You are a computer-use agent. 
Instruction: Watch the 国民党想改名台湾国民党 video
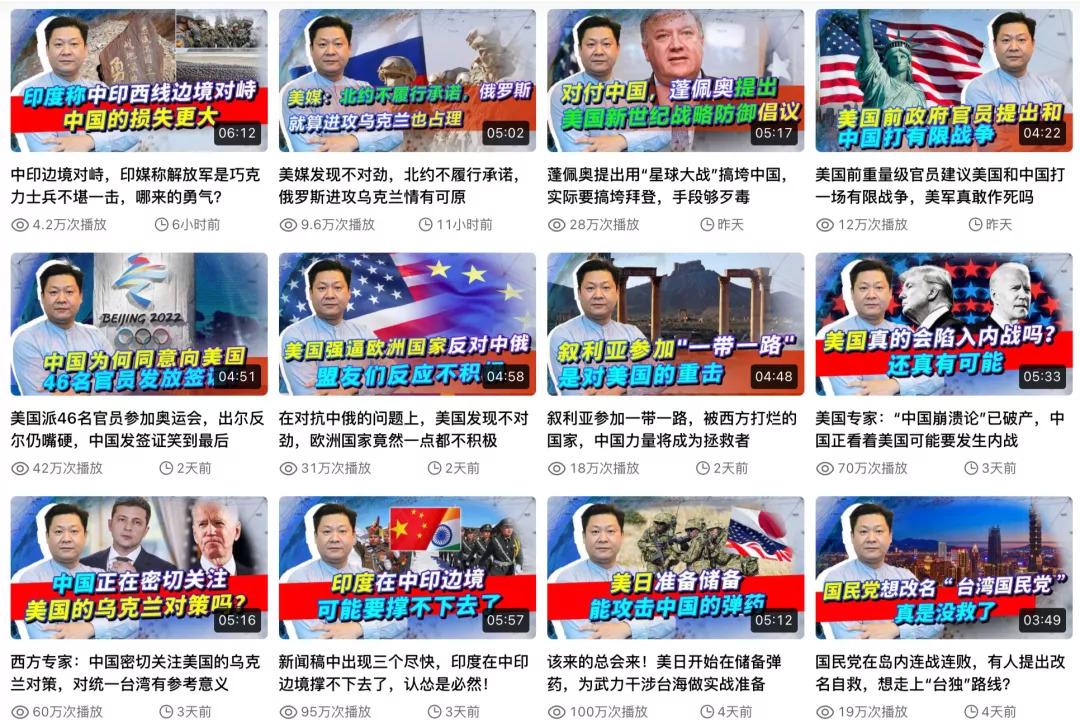944,568
